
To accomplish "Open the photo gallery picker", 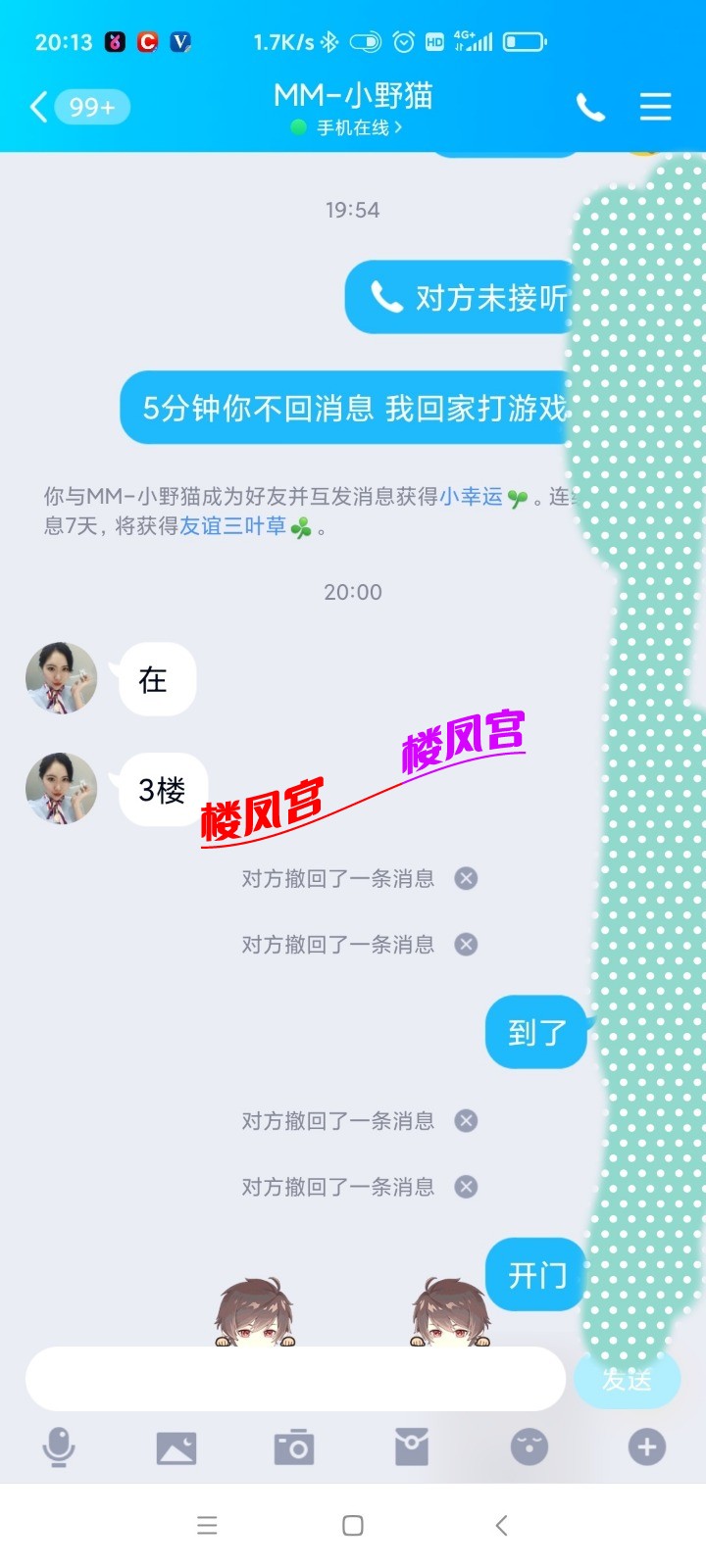I will point(176,1446).
